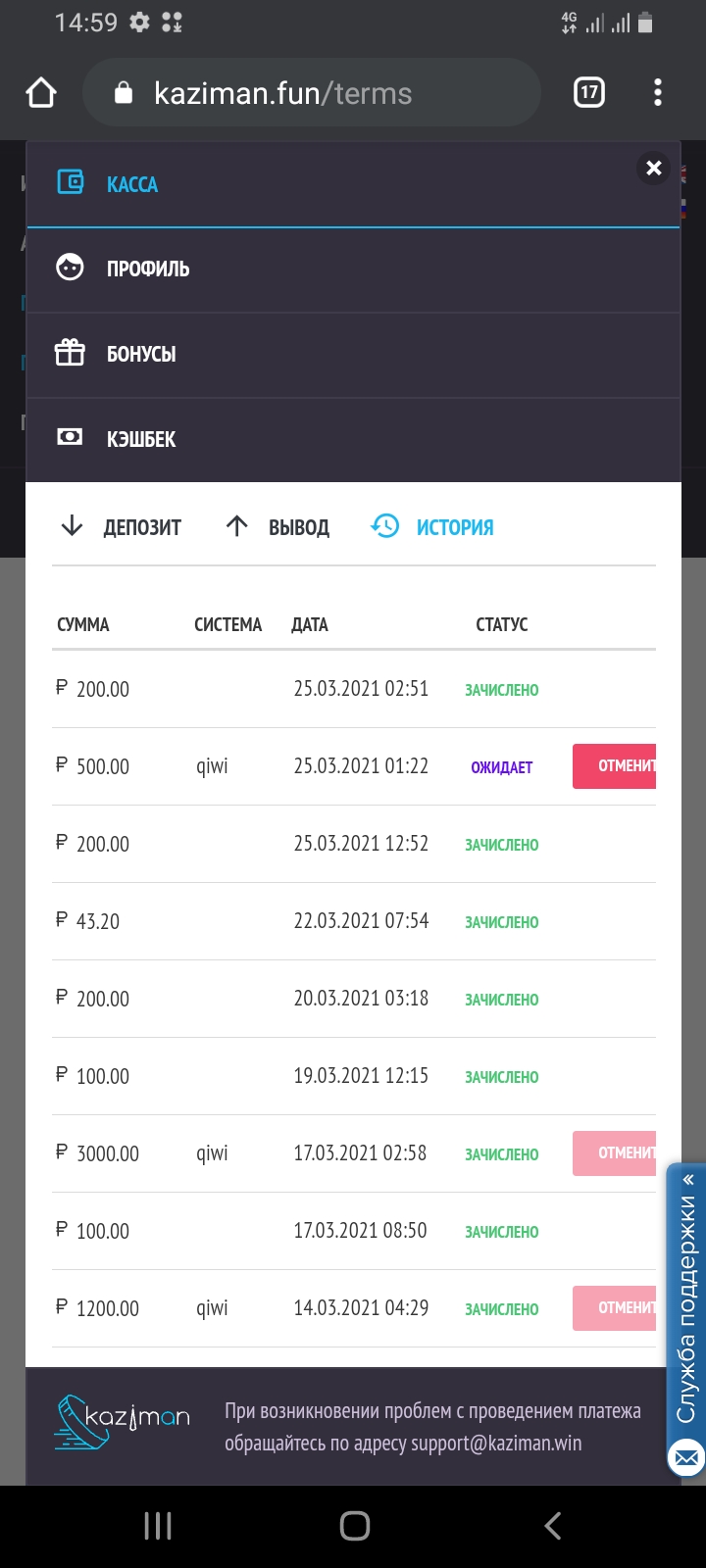The height and width of the screenshot is (1568, 706).
Task: Go to the browser home page
Action: click(41, 93)
